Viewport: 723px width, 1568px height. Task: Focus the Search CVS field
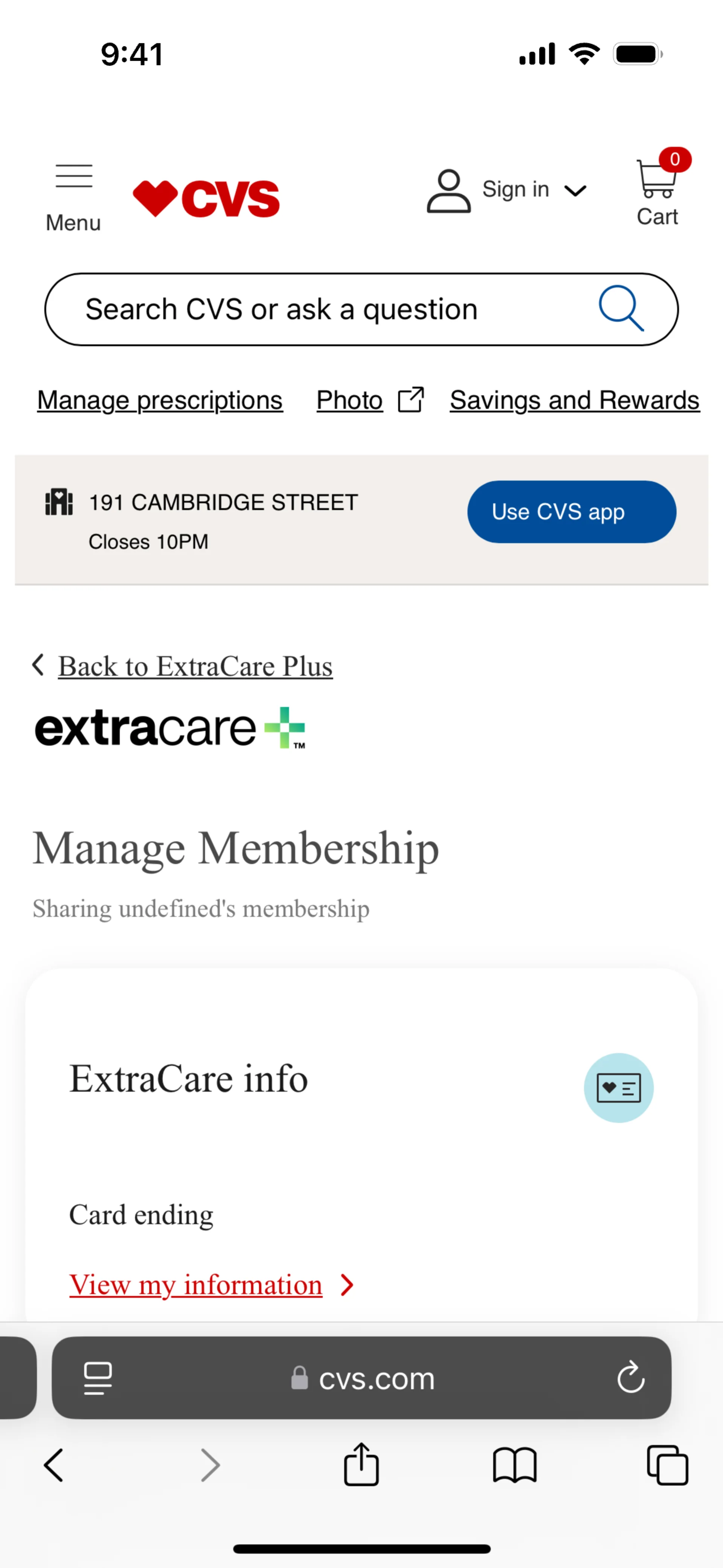point(316,309)
